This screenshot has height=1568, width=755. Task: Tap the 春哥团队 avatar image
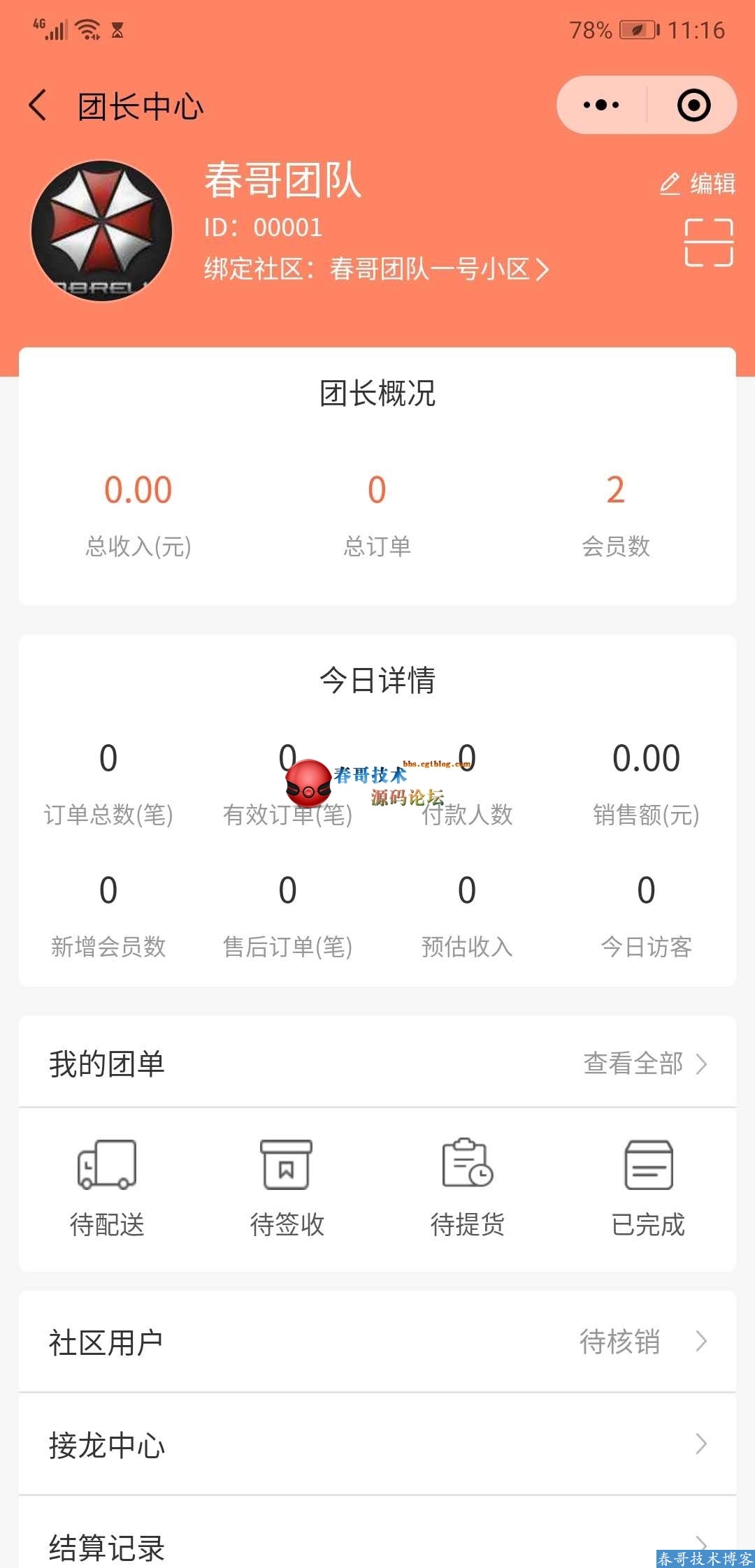[102, 231]
